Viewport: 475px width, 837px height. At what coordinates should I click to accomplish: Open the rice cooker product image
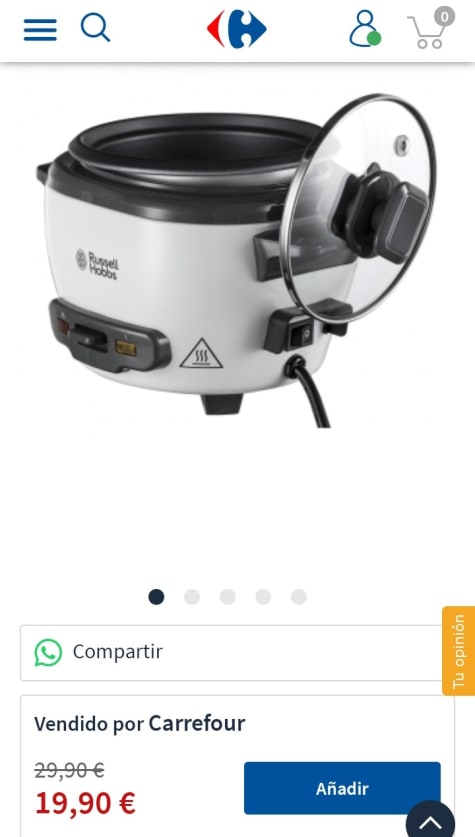coord(237,260)
